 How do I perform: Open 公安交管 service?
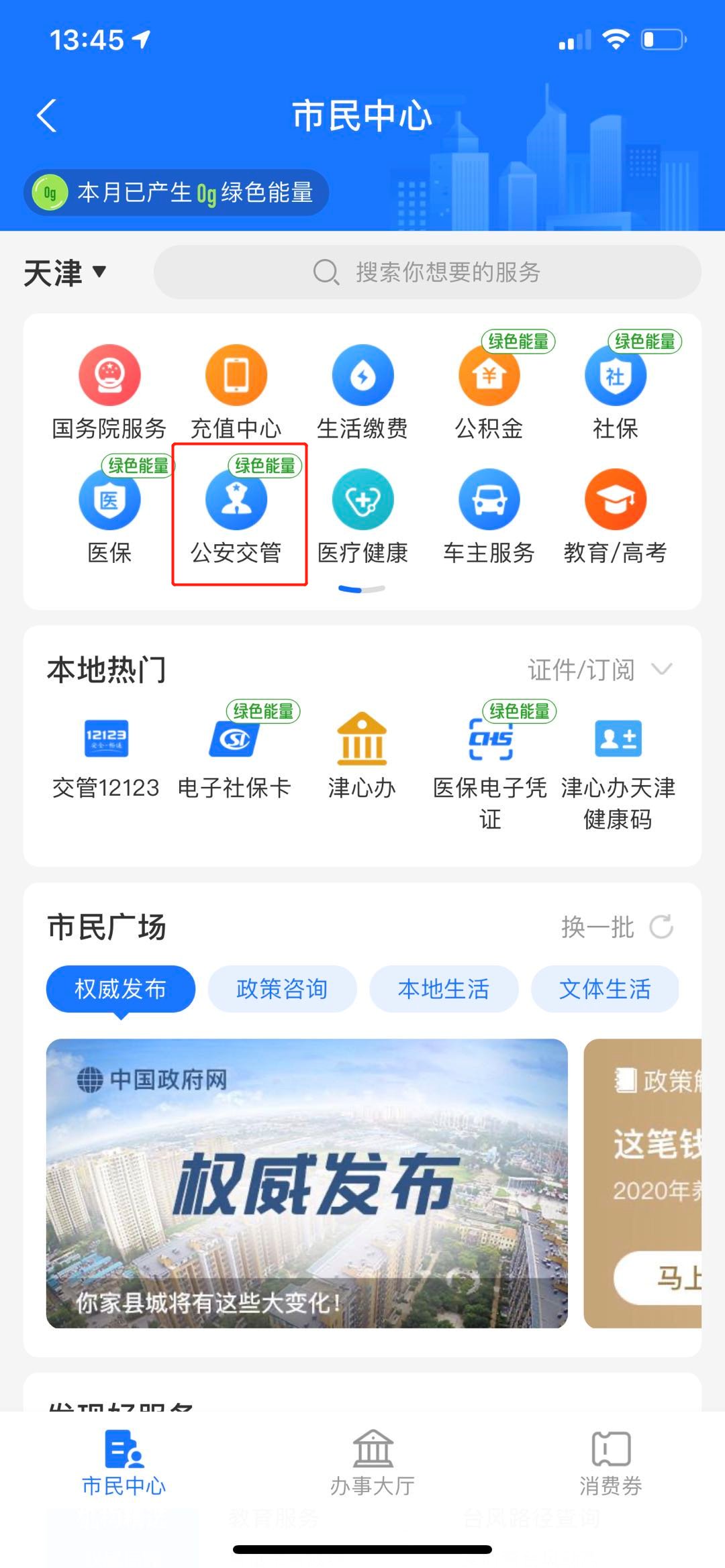point(236,516)
